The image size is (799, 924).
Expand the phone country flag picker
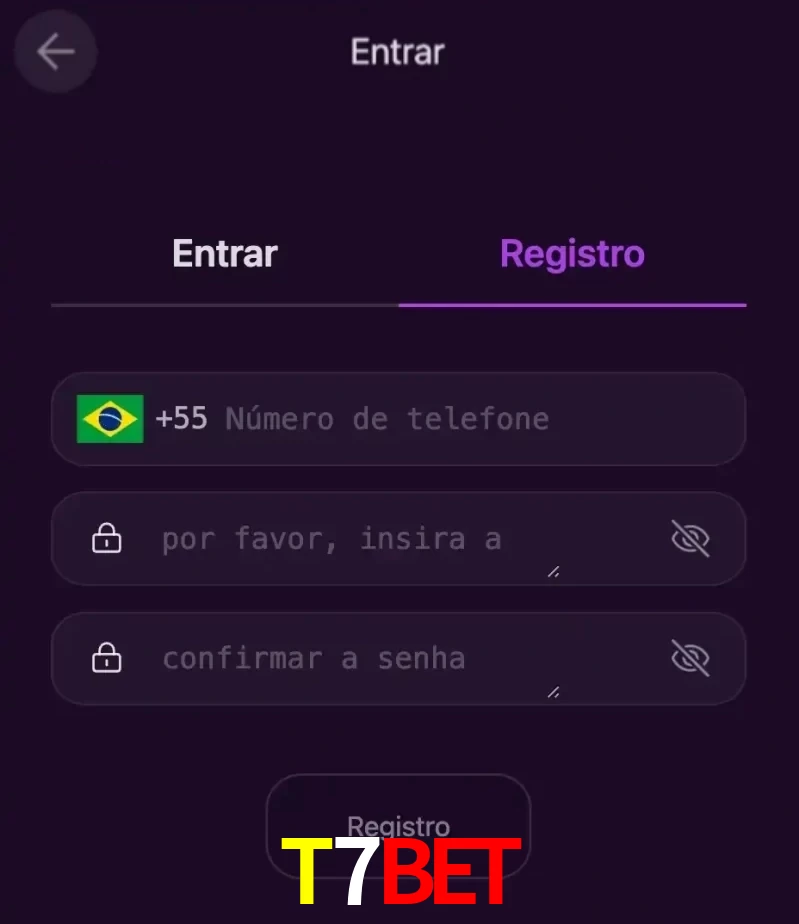pyautogui.click(x=110, y=419)
